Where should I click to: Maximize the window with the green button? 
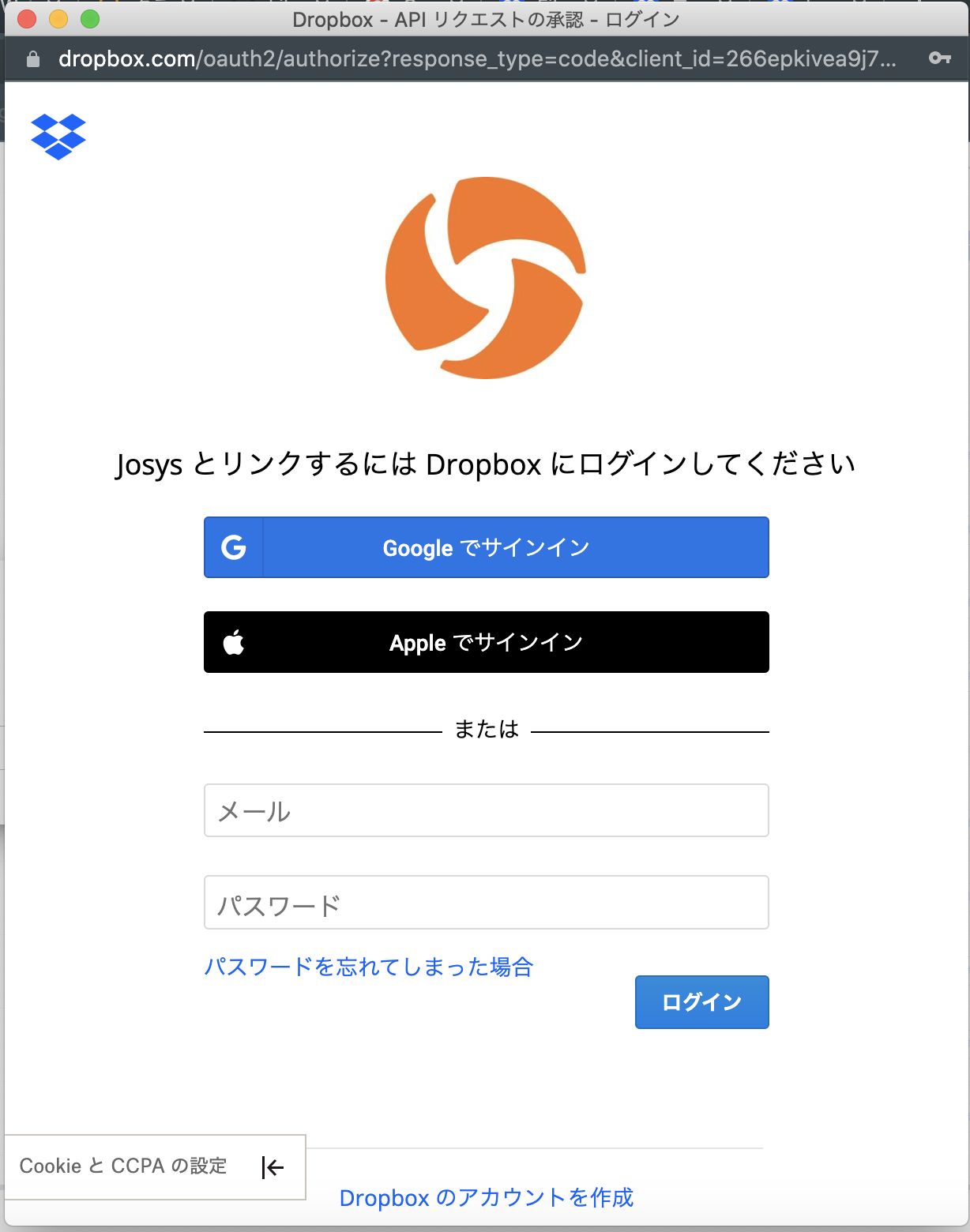[x=90, y=19]
